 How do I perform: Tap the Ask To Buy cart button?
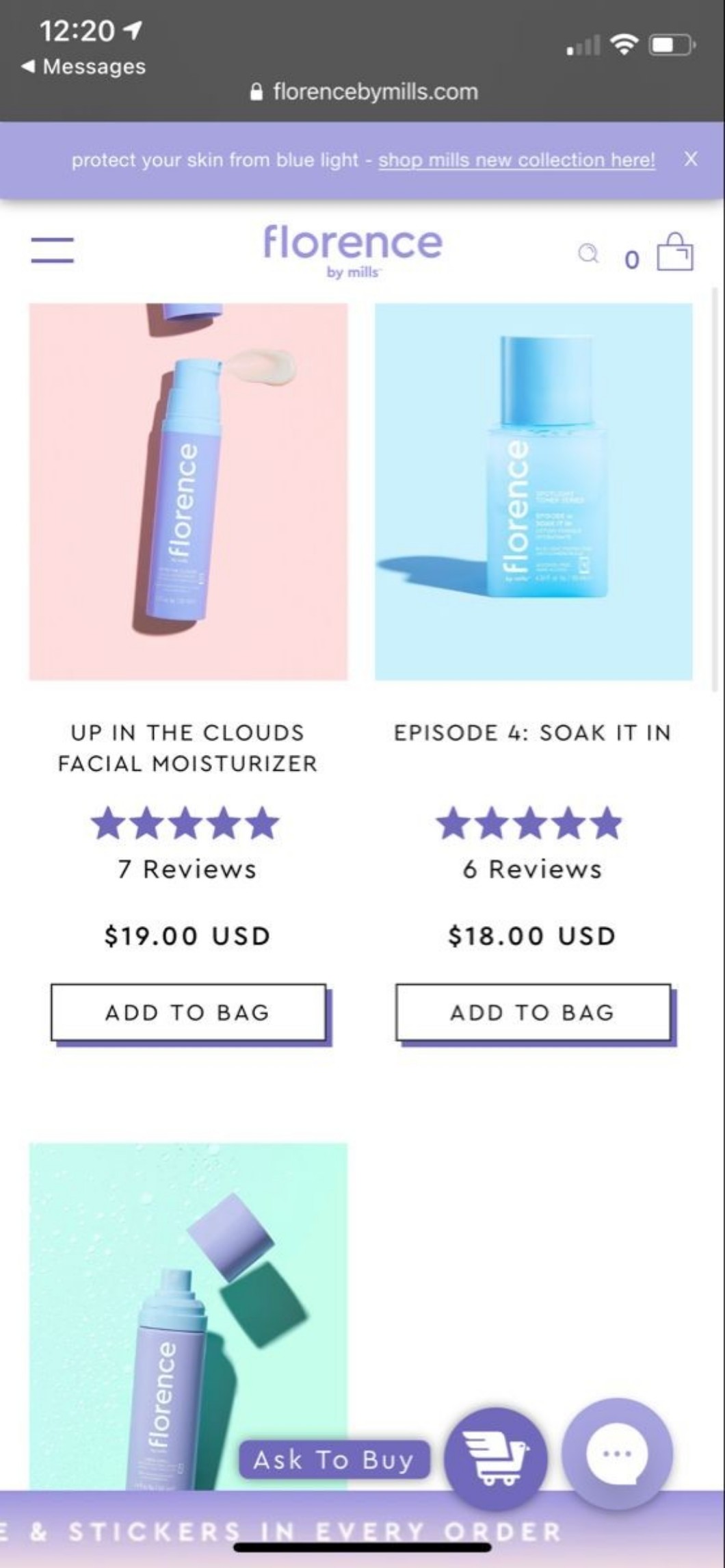click(x=495, y=1459)
